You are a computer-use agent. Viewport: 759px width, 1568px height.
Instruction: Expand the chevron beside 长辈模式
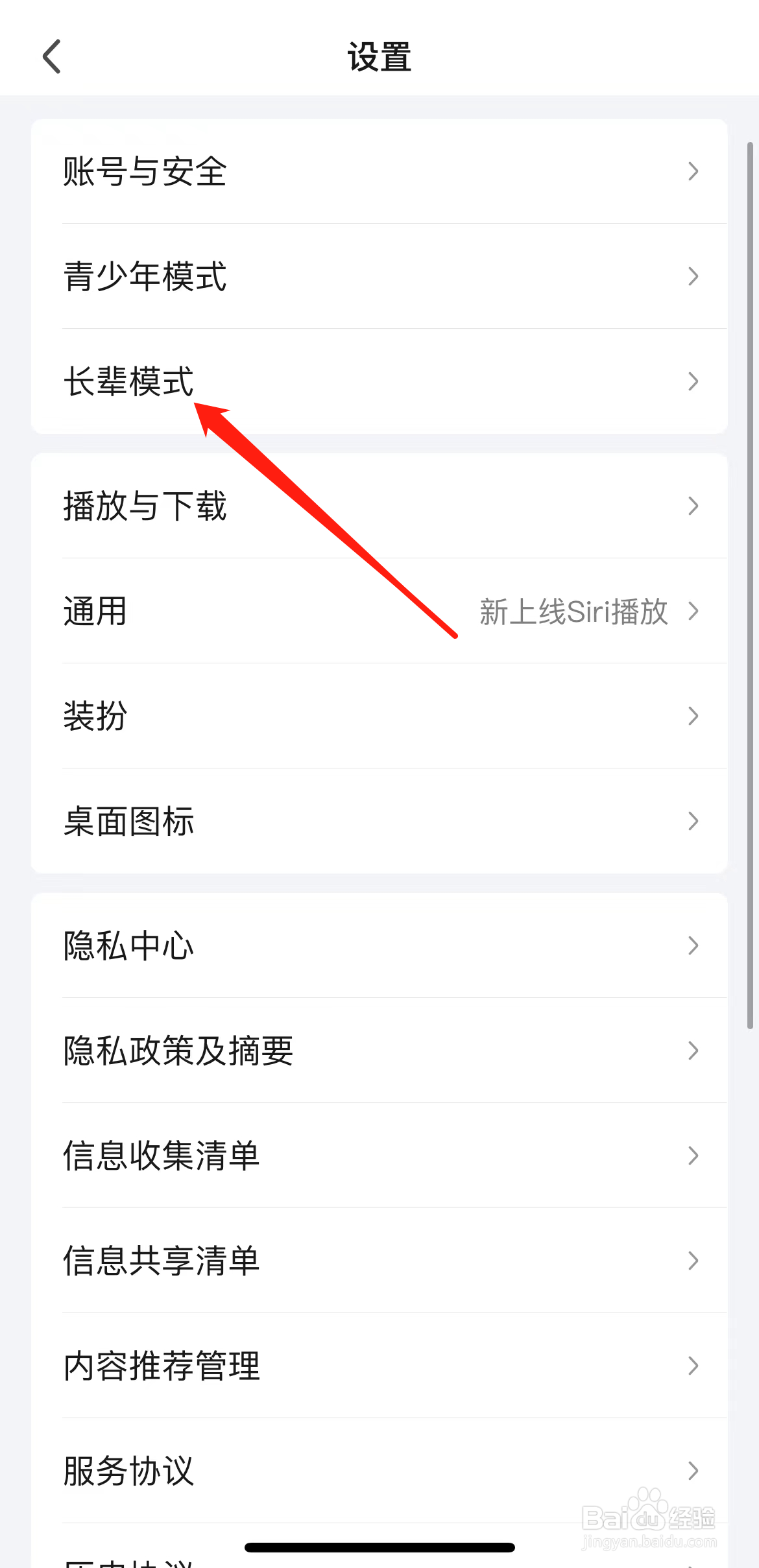pyautogui.click(x=693, y=381)
